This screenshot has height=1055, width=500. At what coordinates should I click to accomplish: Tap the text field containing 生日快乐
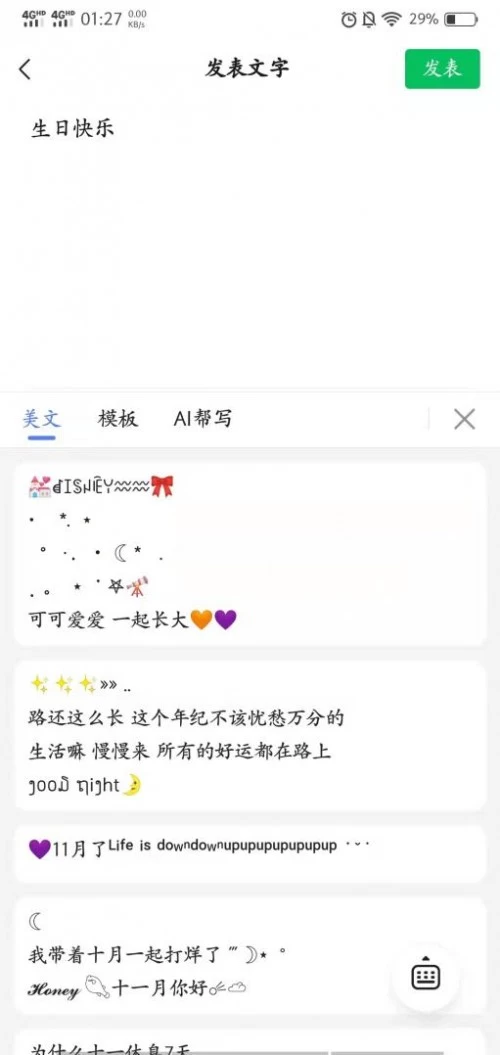(x=250, y=242)
